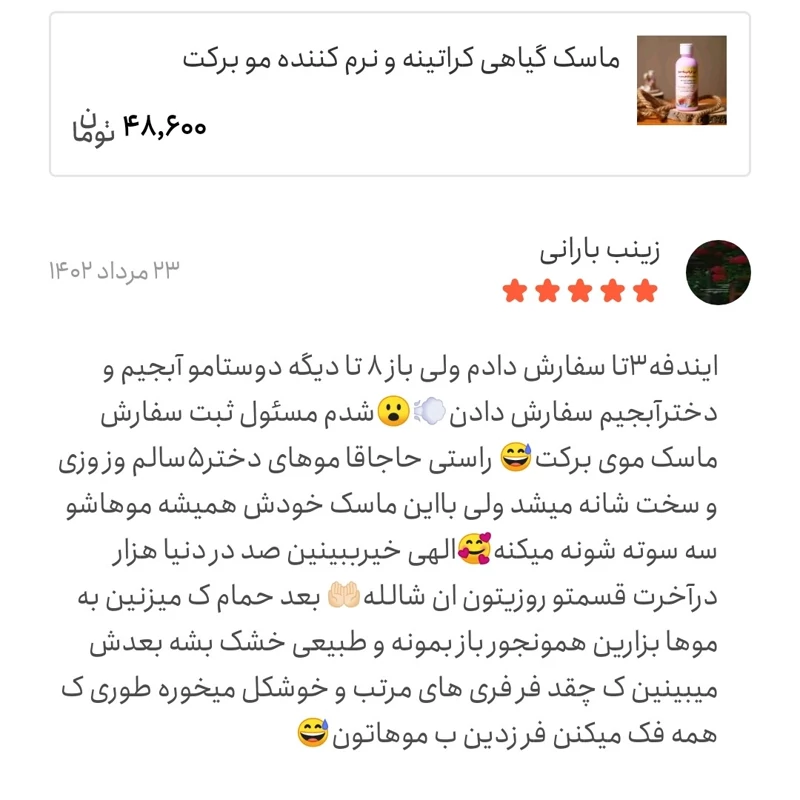800x800 pixels.
Task: Open the ماسک گیاهی کراتینه product card
Action: pos(400,93)
